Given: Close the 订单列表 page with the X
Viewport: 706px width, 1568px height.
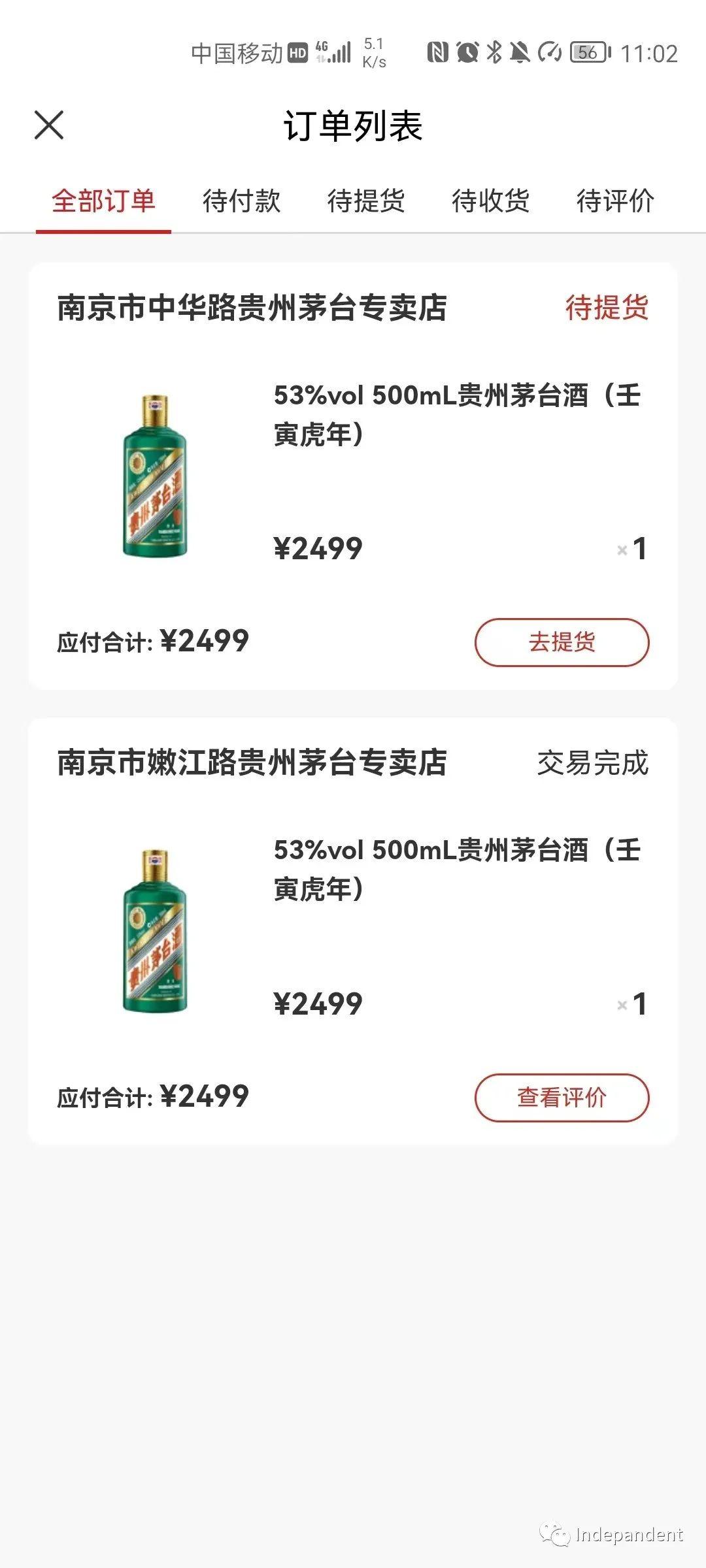Looking at the screenshot, I should coord(50,125).
